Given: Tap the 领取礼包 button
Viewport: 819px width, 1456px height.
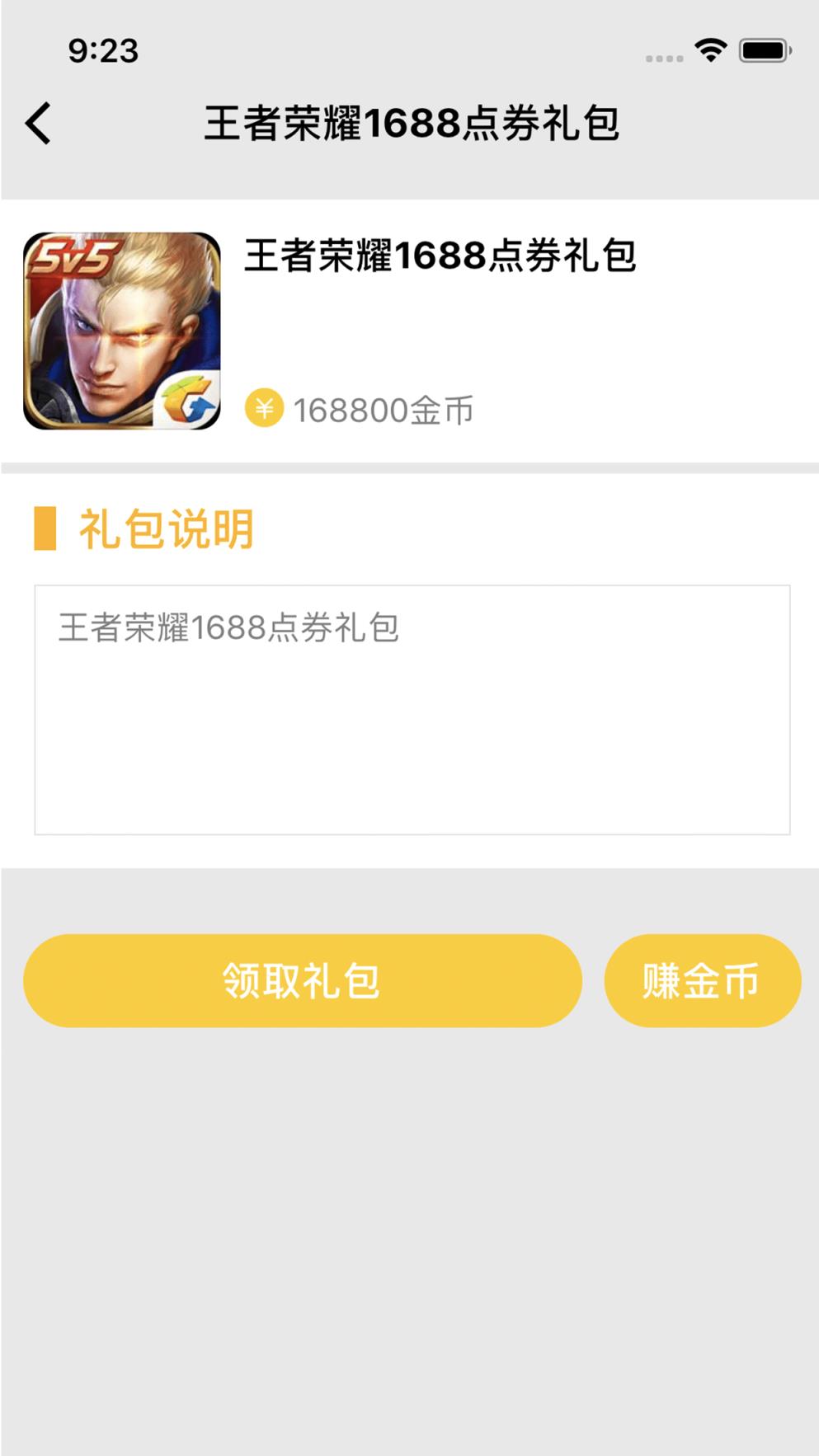Looking at the screenshot, I should (x=303, y=981).
